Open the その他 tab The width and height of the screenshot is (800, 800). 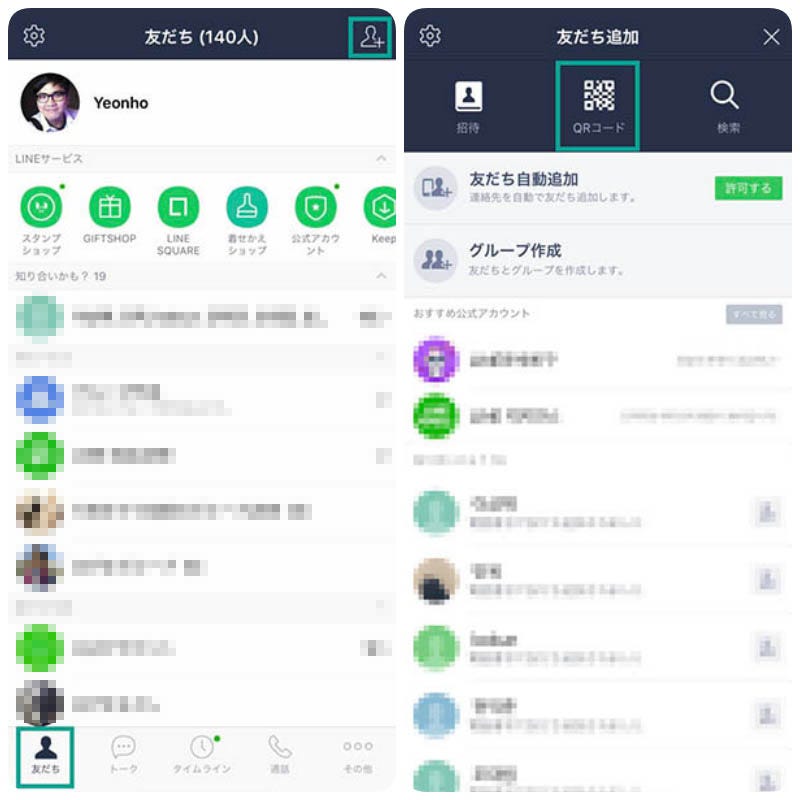point(357,756)
